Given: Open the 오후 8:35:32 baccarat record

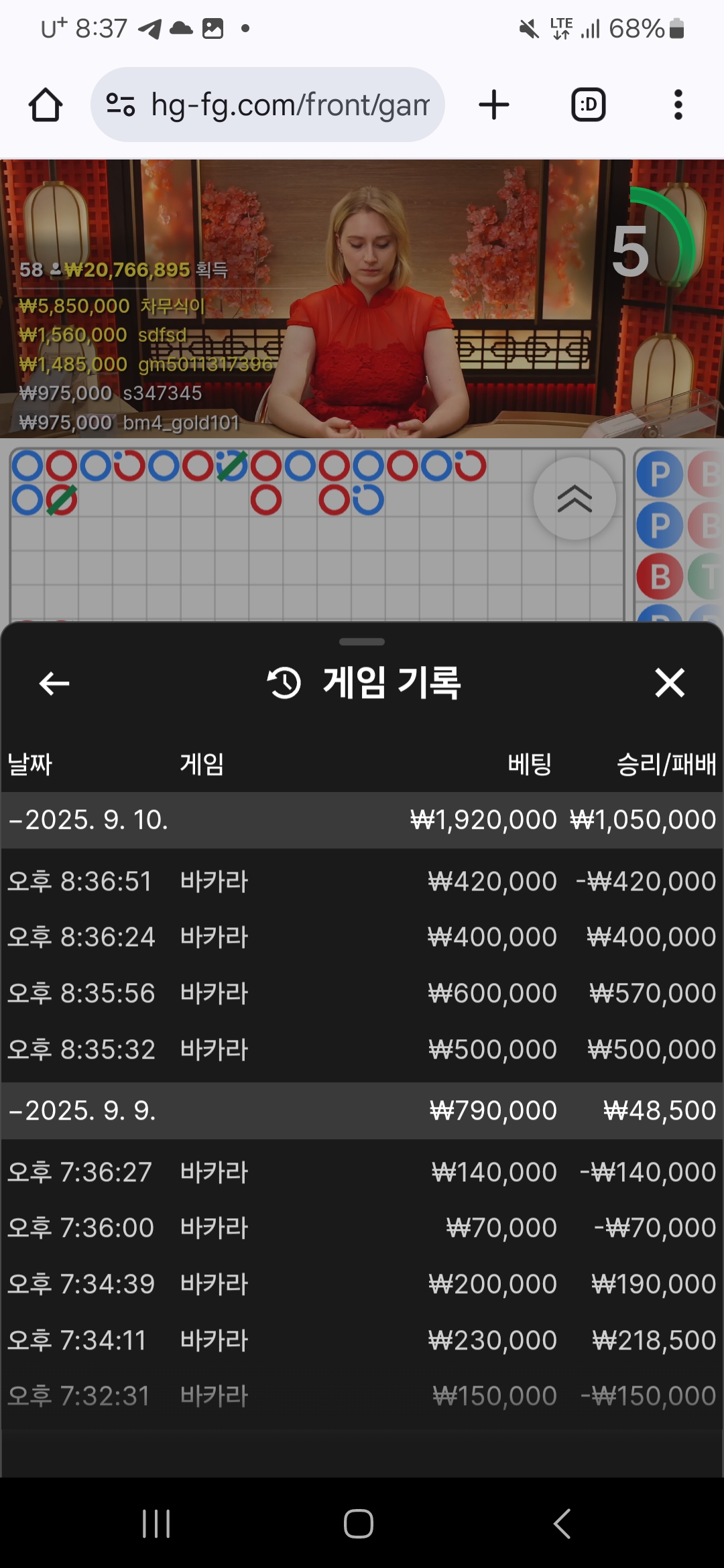Looking at the screenshot, I should pyautogui.click(x=362, y=1049).
